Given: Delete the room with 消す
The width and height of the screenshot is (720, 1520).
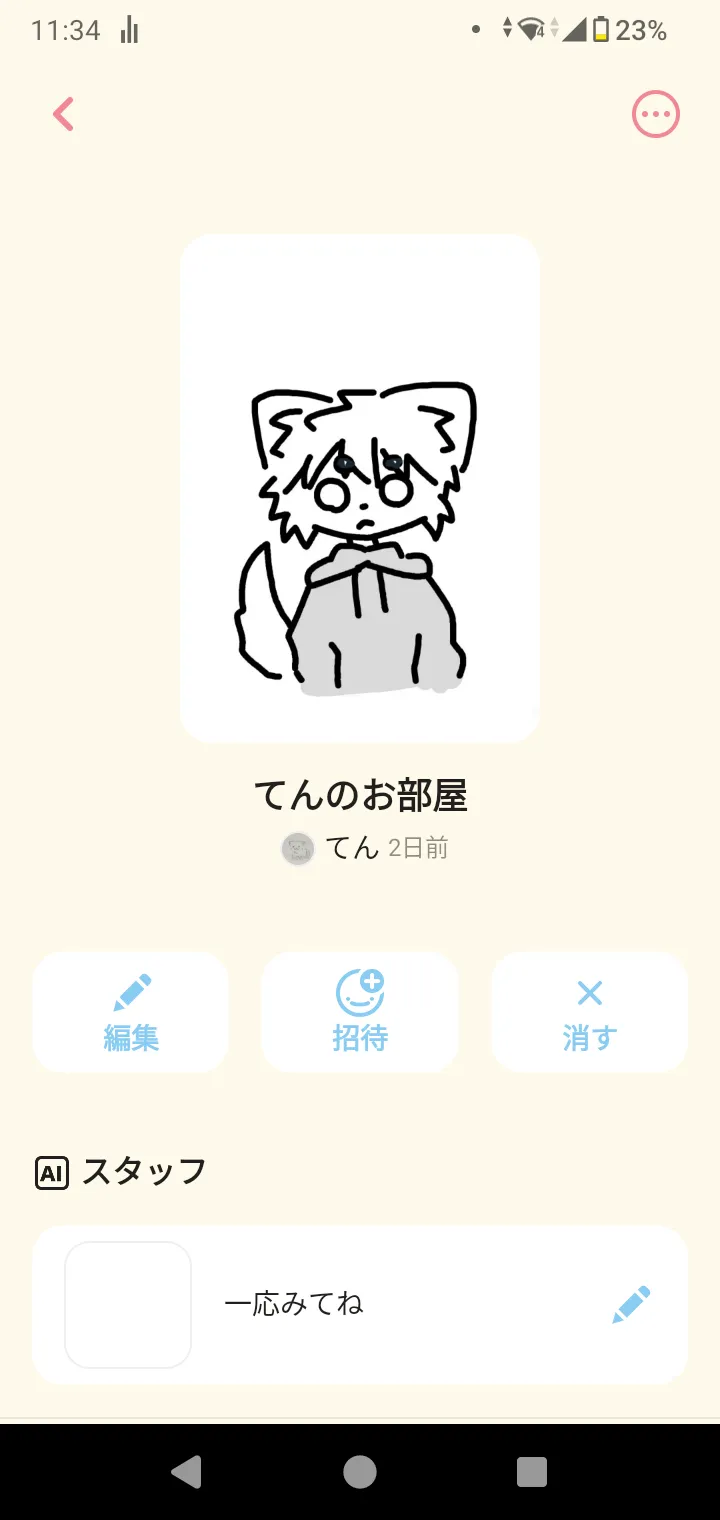Looking at the screenshot, I should tap(589, 1012).
